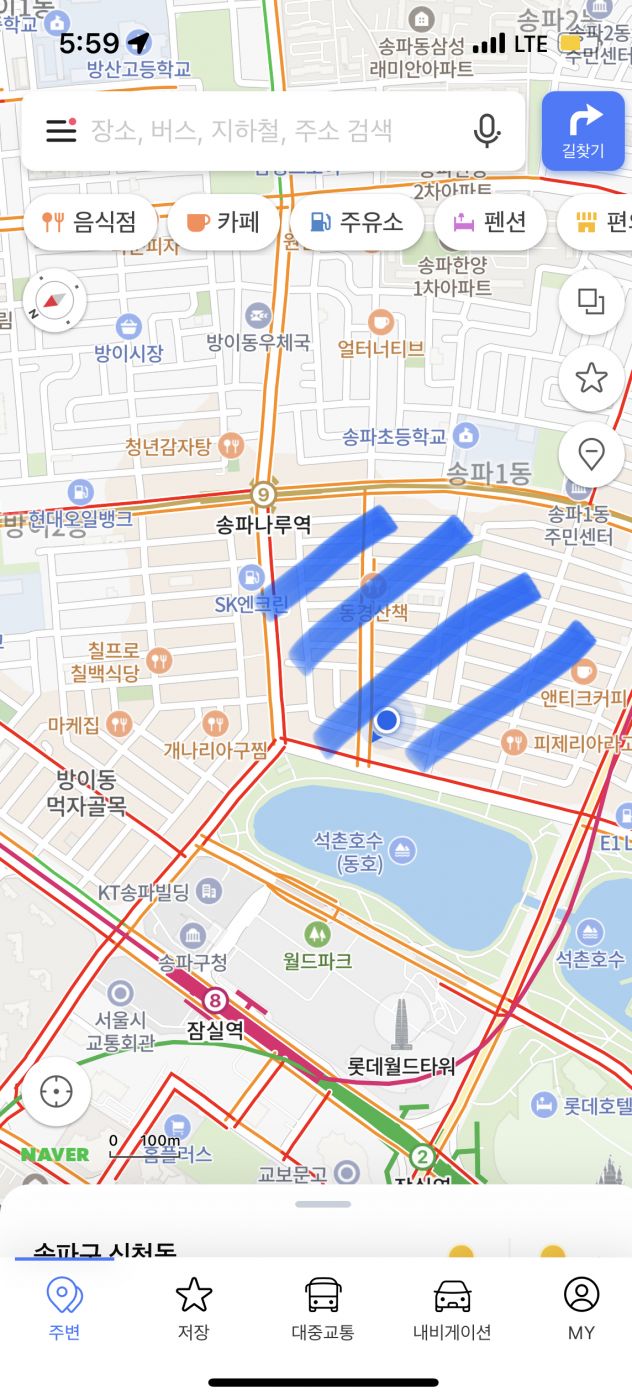
Task: Switch to the 대중교통 tab
Action: click(323, 1308)
